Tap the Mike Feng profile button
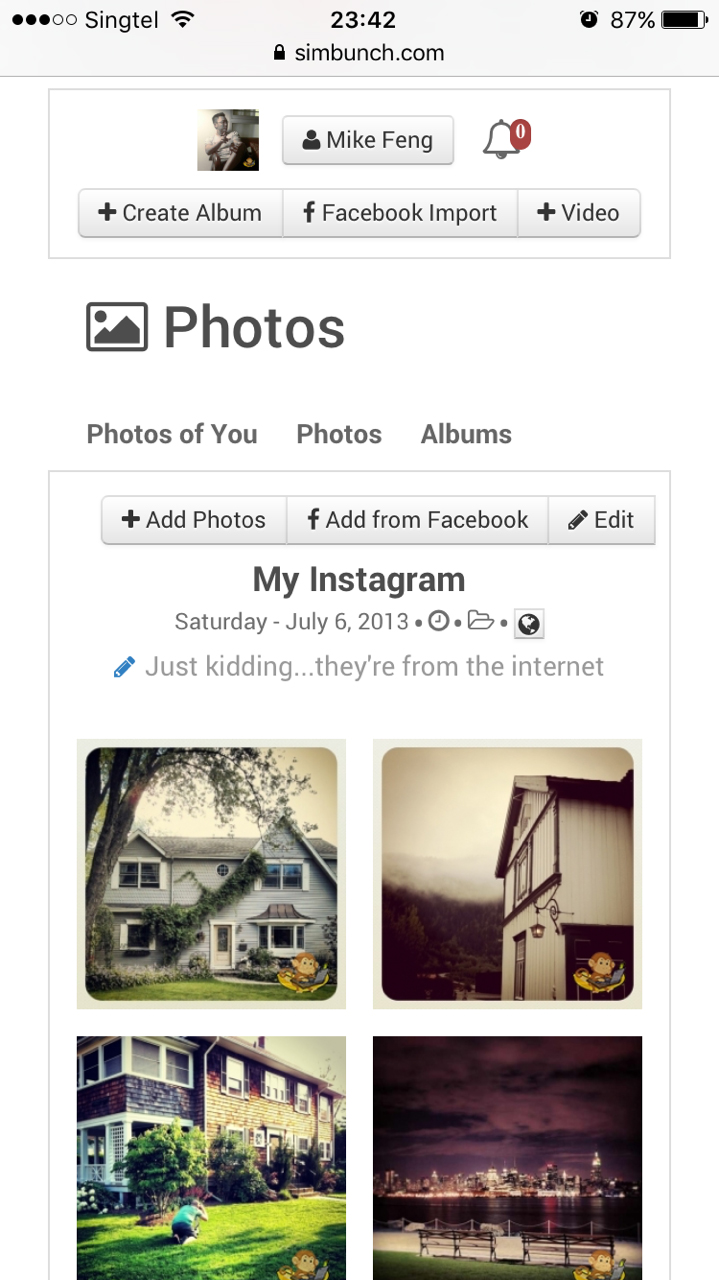 tap(368, 140)
